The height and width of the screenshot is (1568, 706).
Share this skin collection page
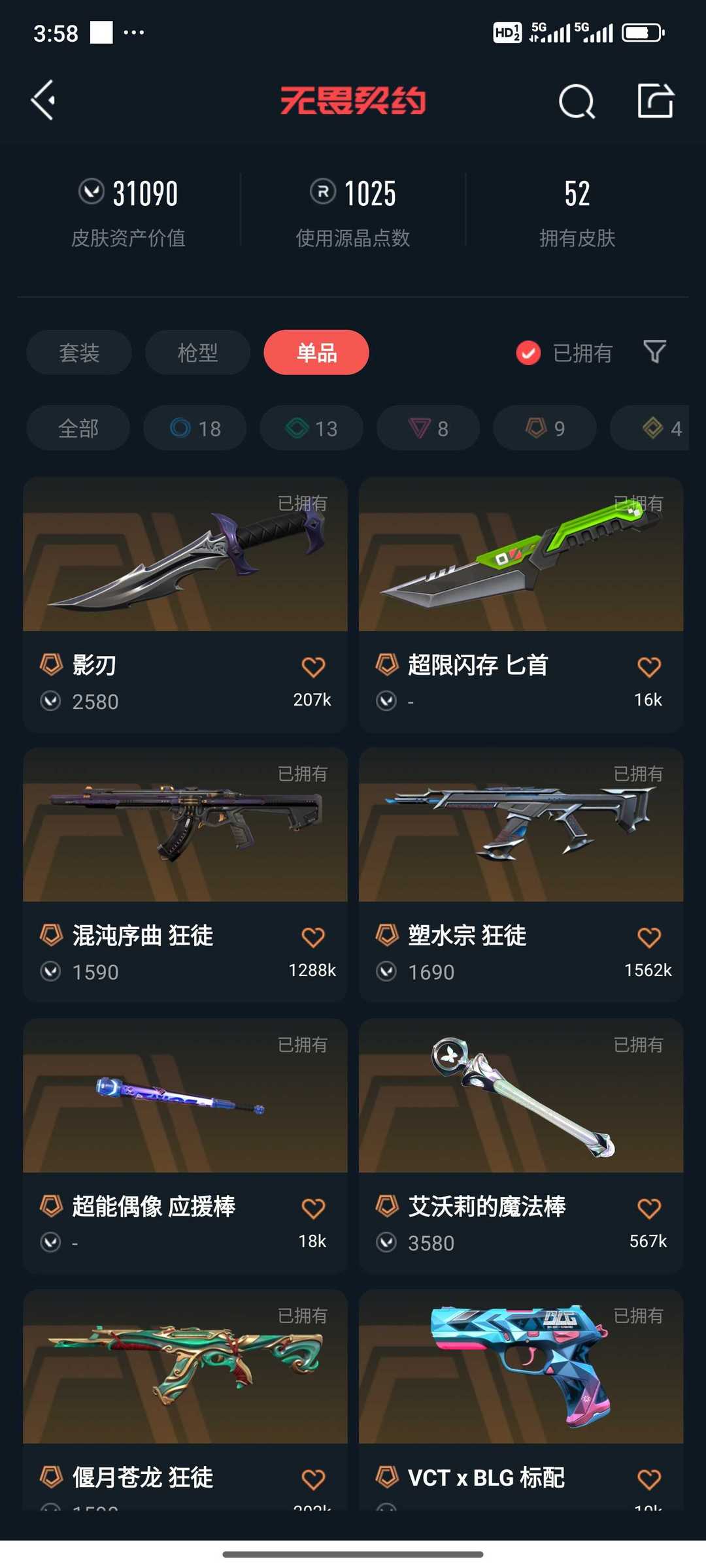(656, 101)
